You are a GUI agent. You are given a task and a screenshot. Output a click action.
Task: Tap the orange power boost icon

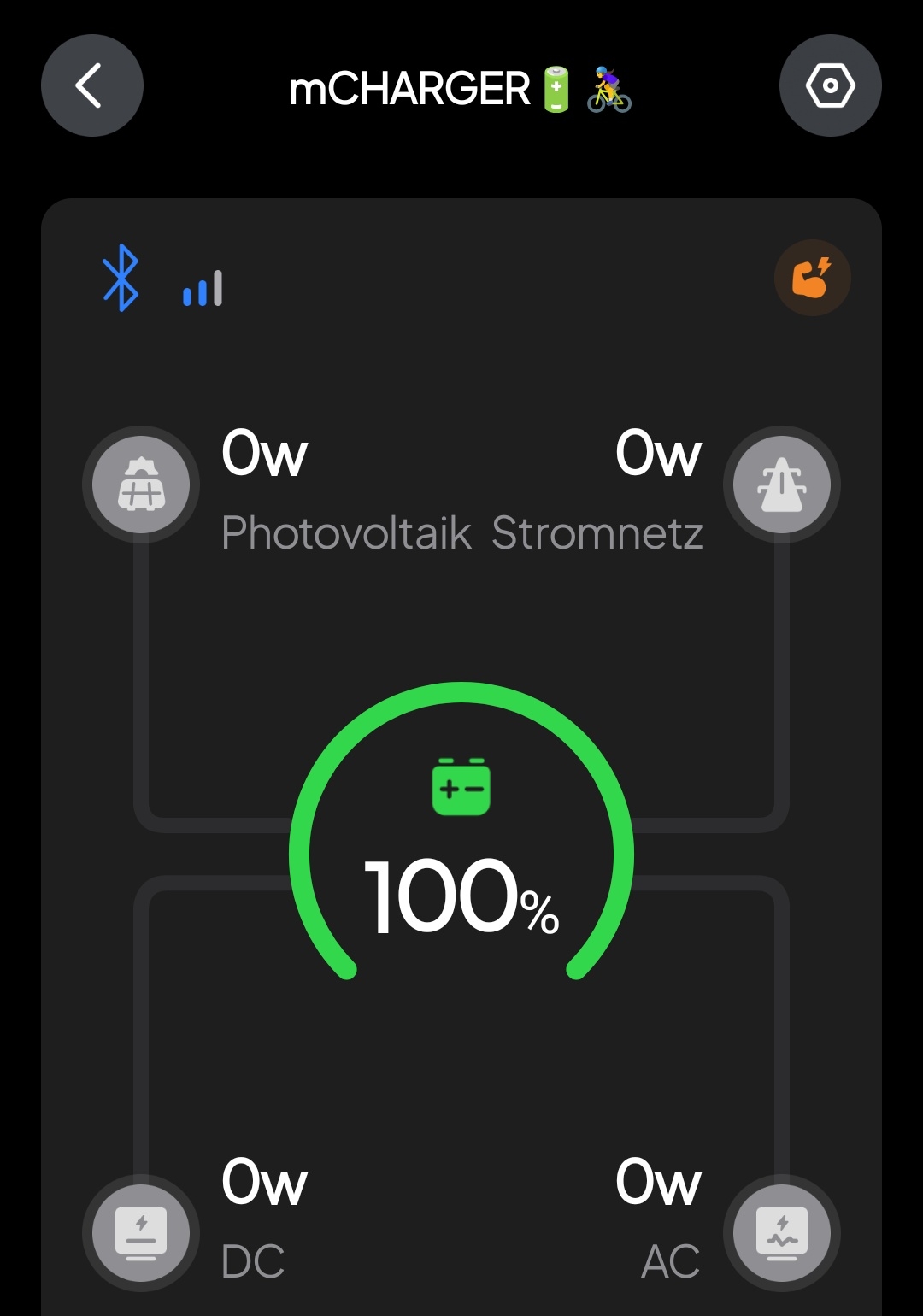point(812,278)
